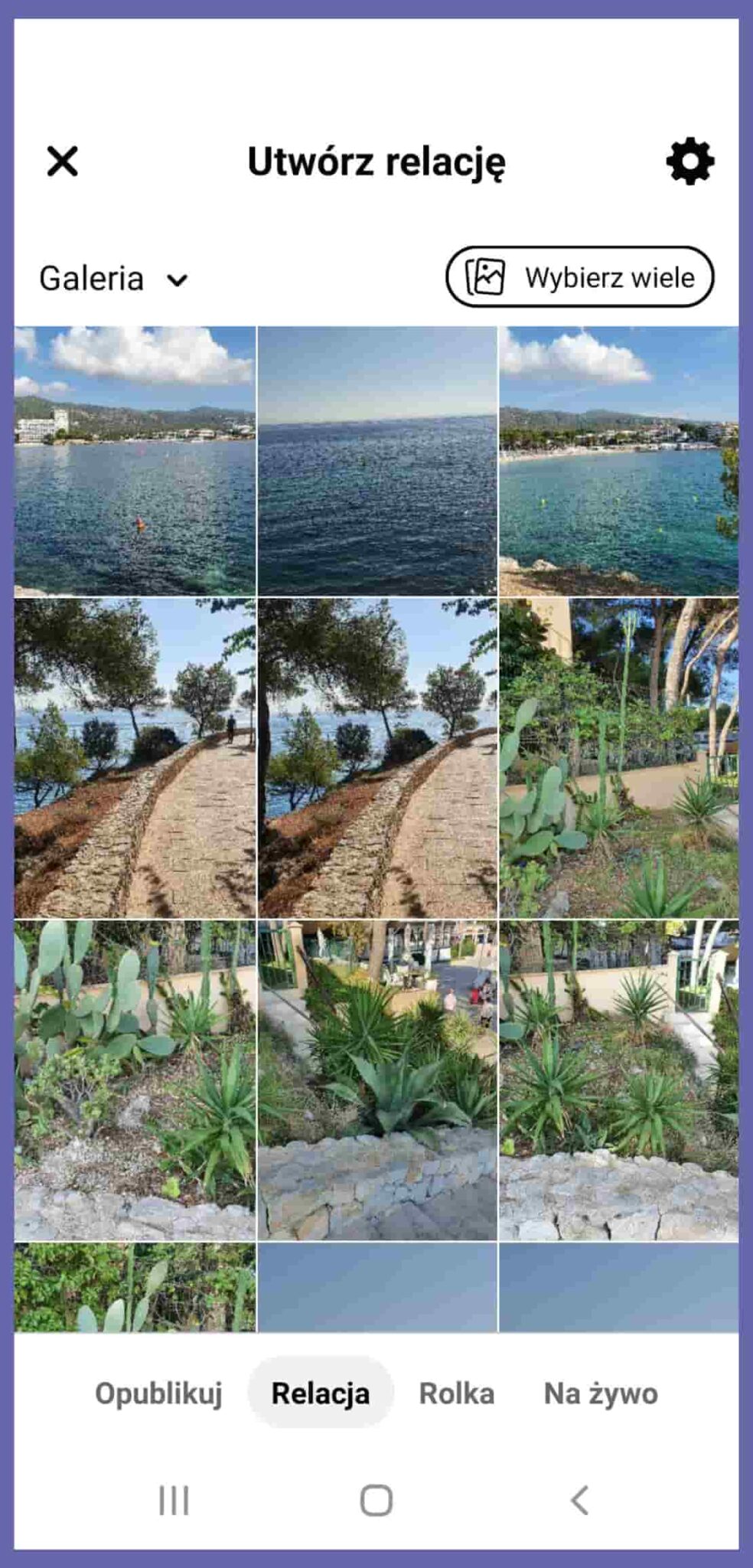Switch to the Opublikuj tab

[158, 1393]
